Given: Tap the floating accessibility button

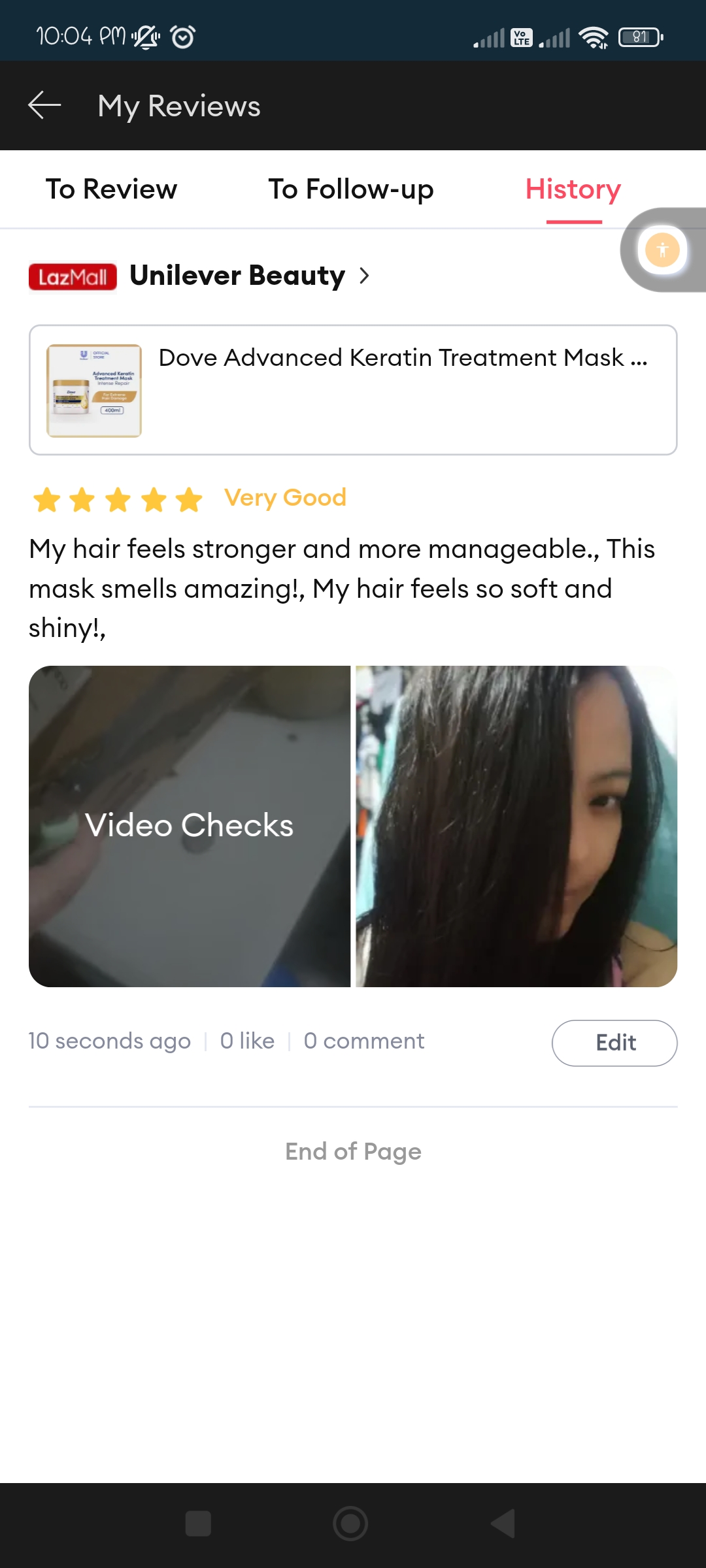Looking at the screenshot, I should 662,250.
